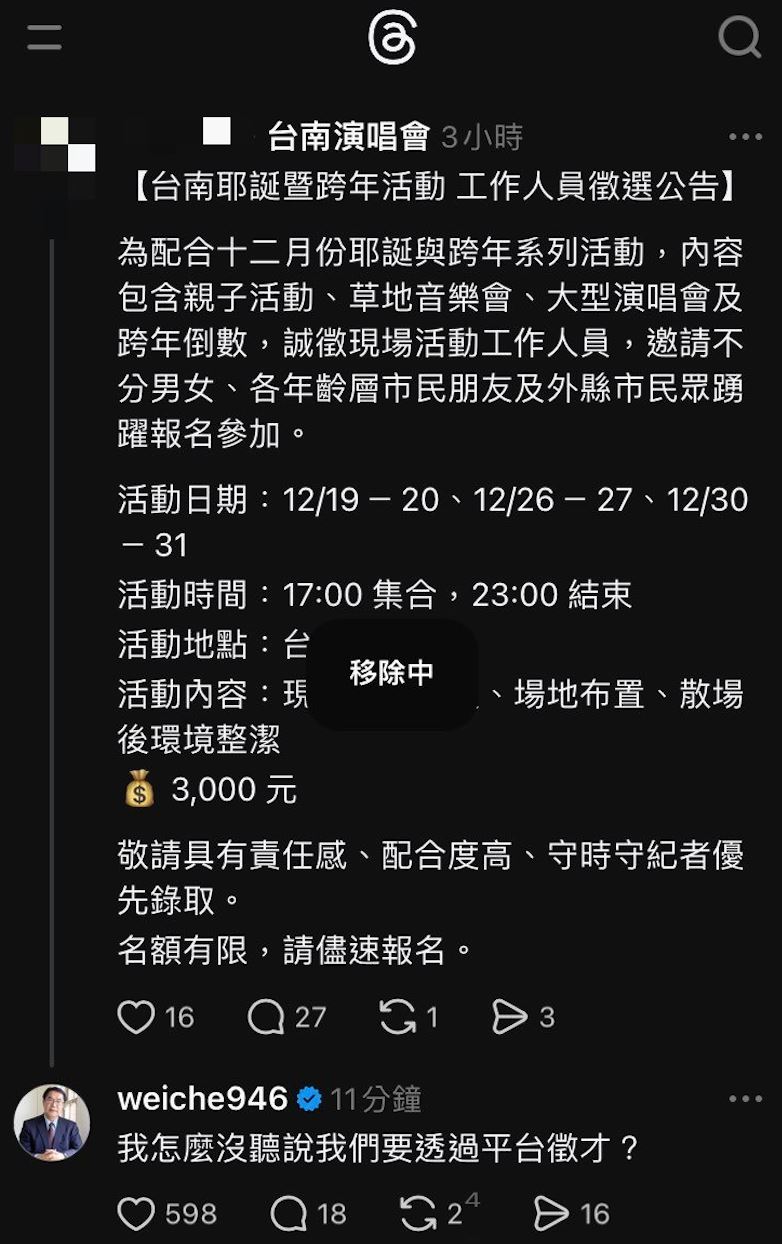Viewport: 782px width, 1244px height.
Task: Open 台南演唱會 account profile
Action: [348, 137]
